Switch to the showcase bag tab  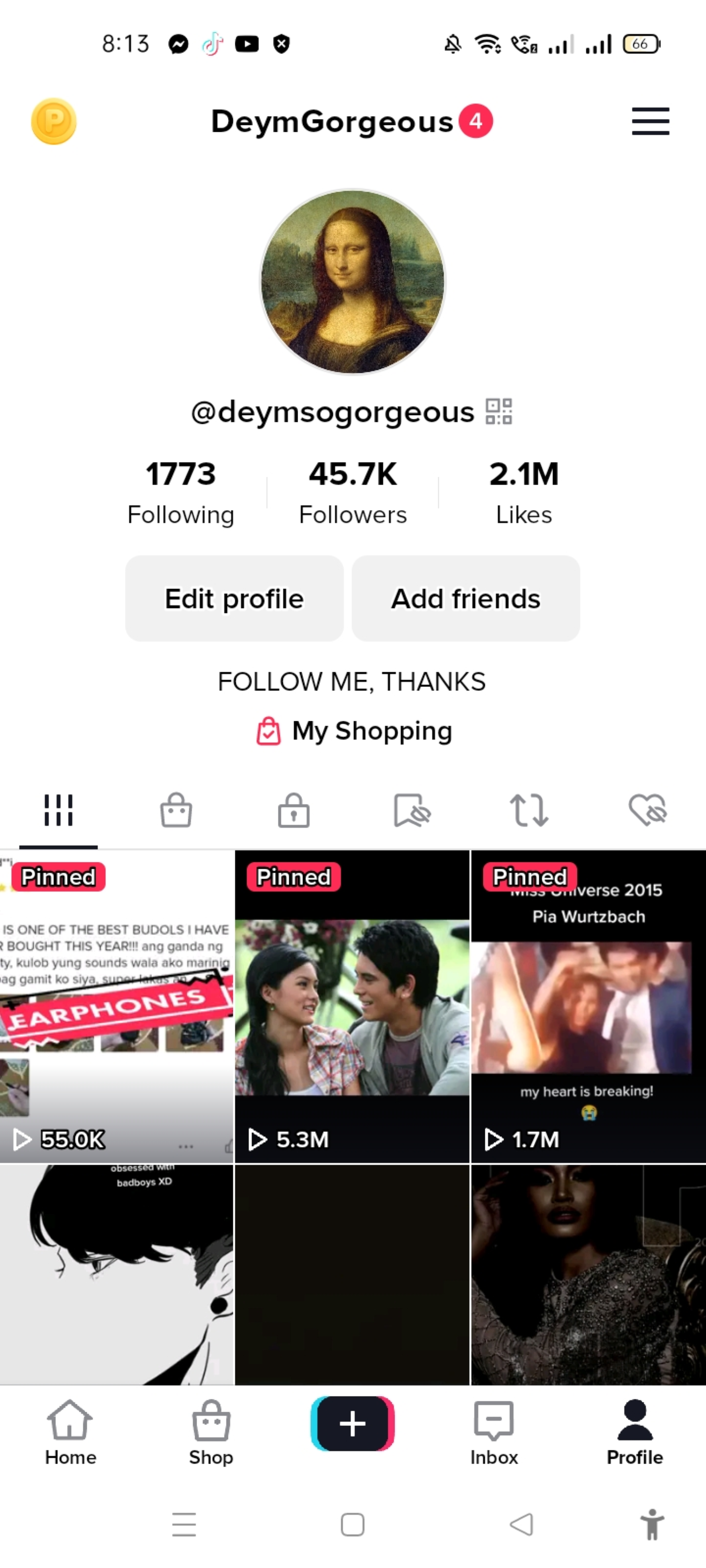(176, 810)
